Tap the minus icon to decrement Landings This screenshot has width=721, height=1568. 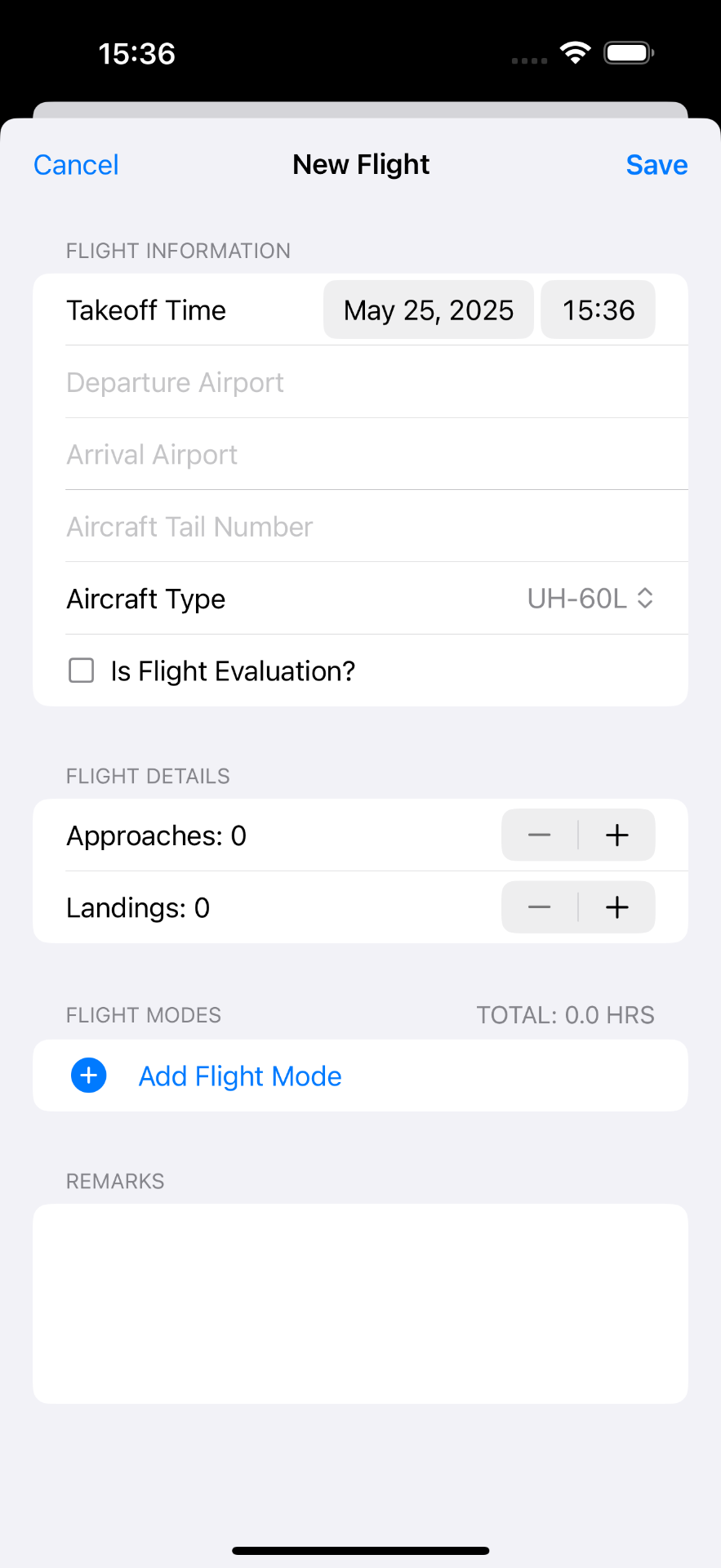click(539, 906)
